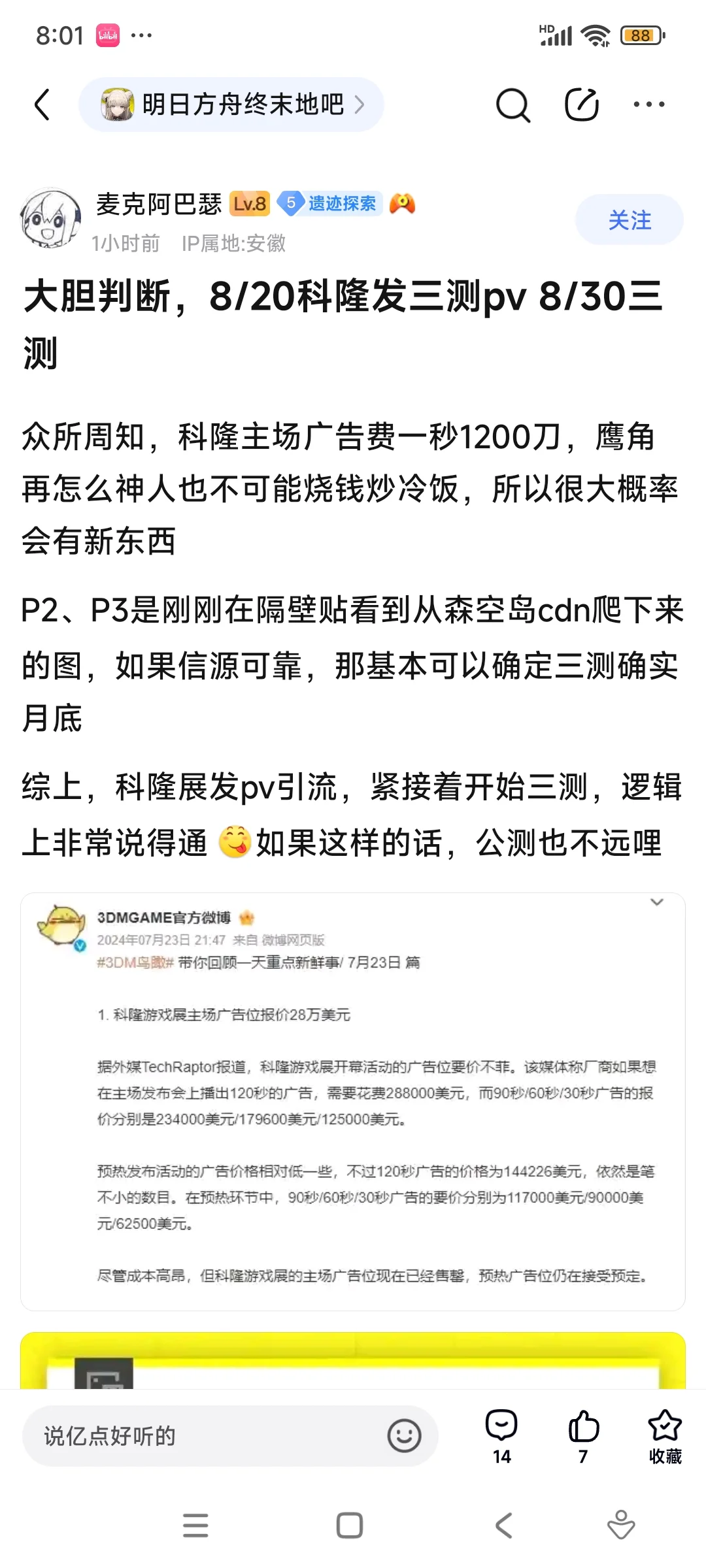
Task: Go to the home screen via the system home button
Action: click(350, 1526)
